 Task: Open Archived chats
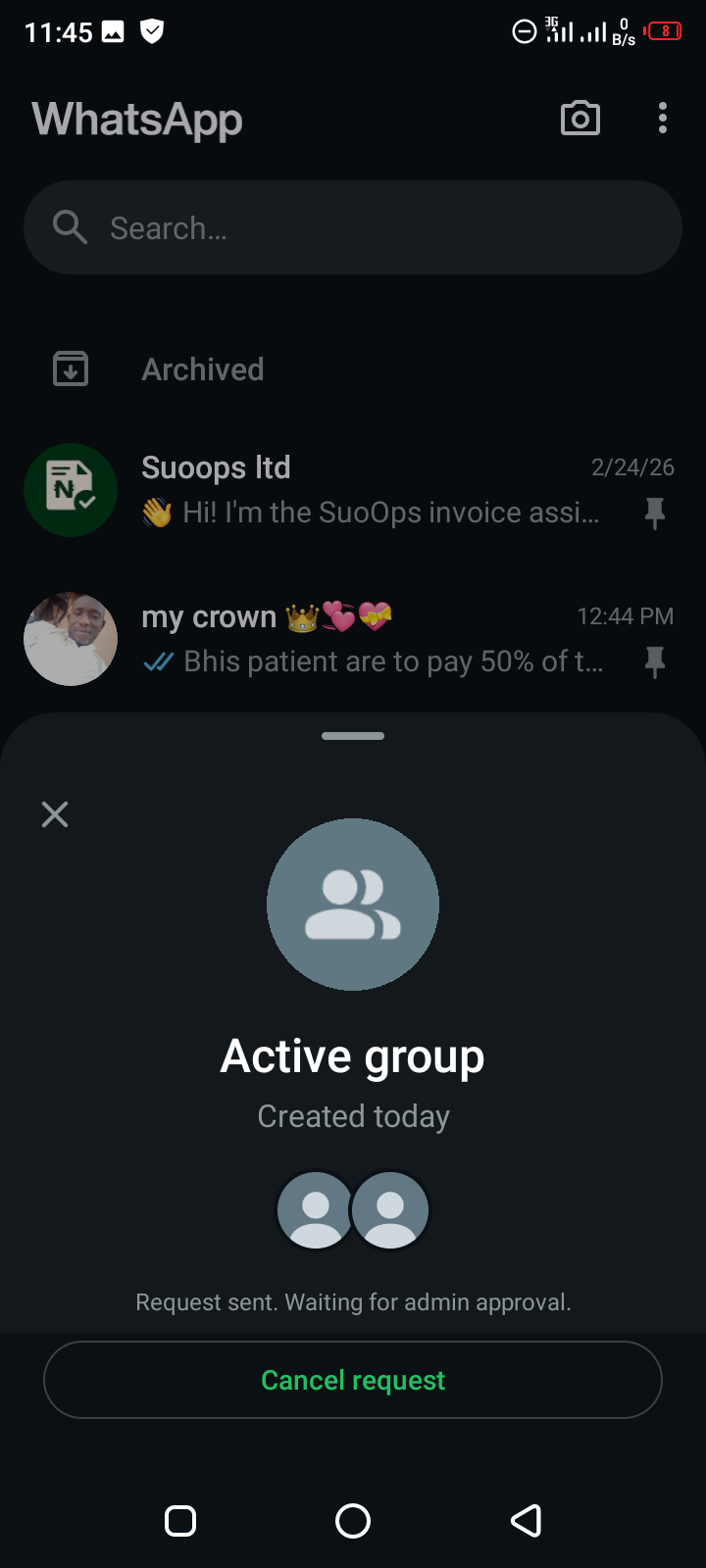202,369
